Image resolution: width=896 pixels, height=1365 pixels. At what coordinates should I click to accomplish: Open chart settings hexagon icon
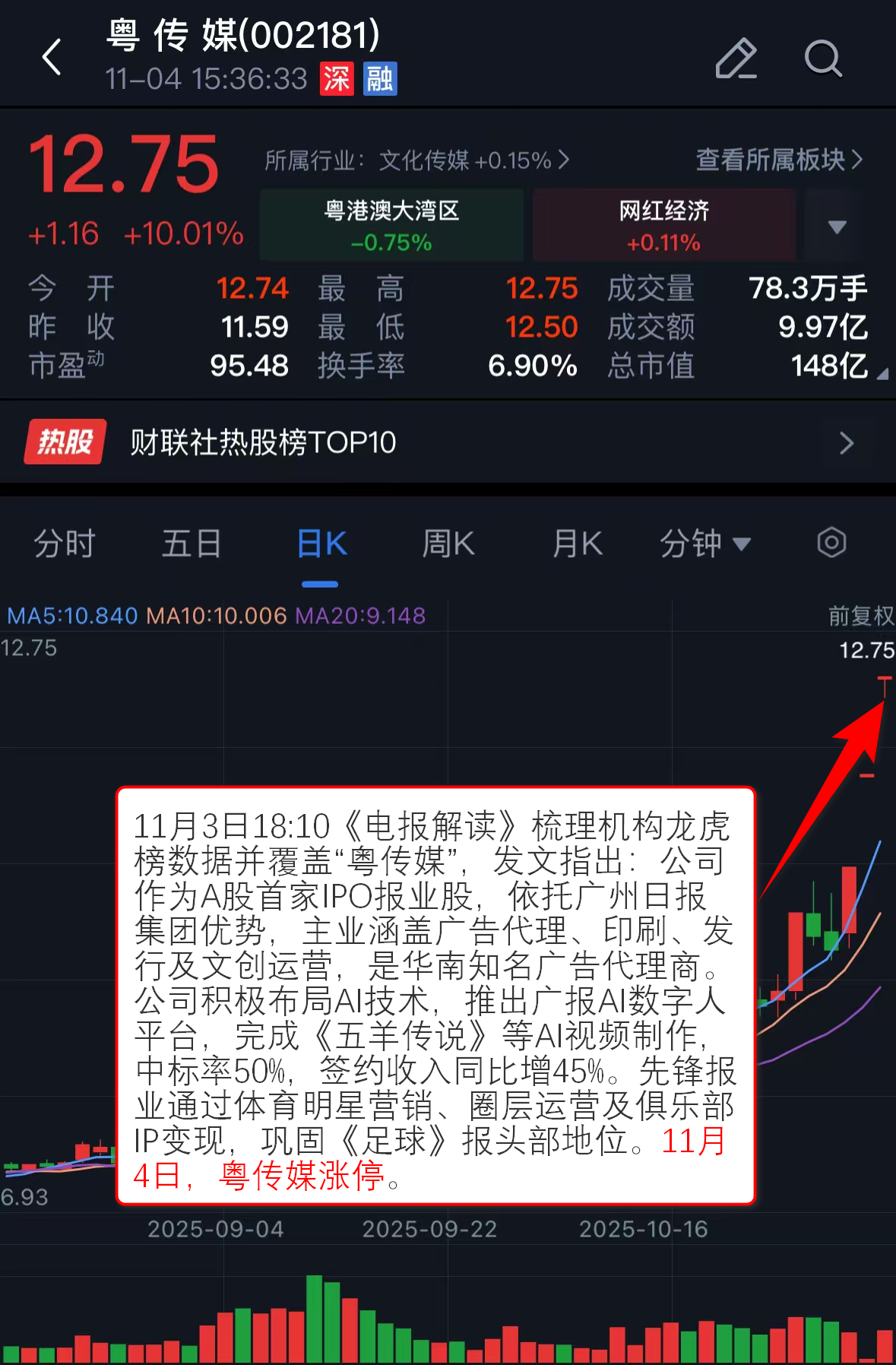pos(831,543)
